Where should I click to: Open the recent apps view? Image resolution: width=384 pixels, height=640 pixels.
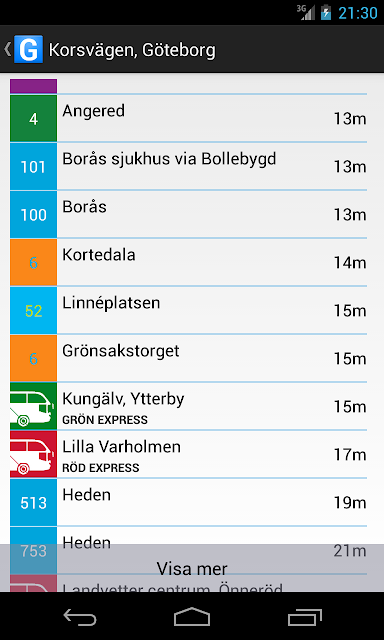tap(304, 617)
